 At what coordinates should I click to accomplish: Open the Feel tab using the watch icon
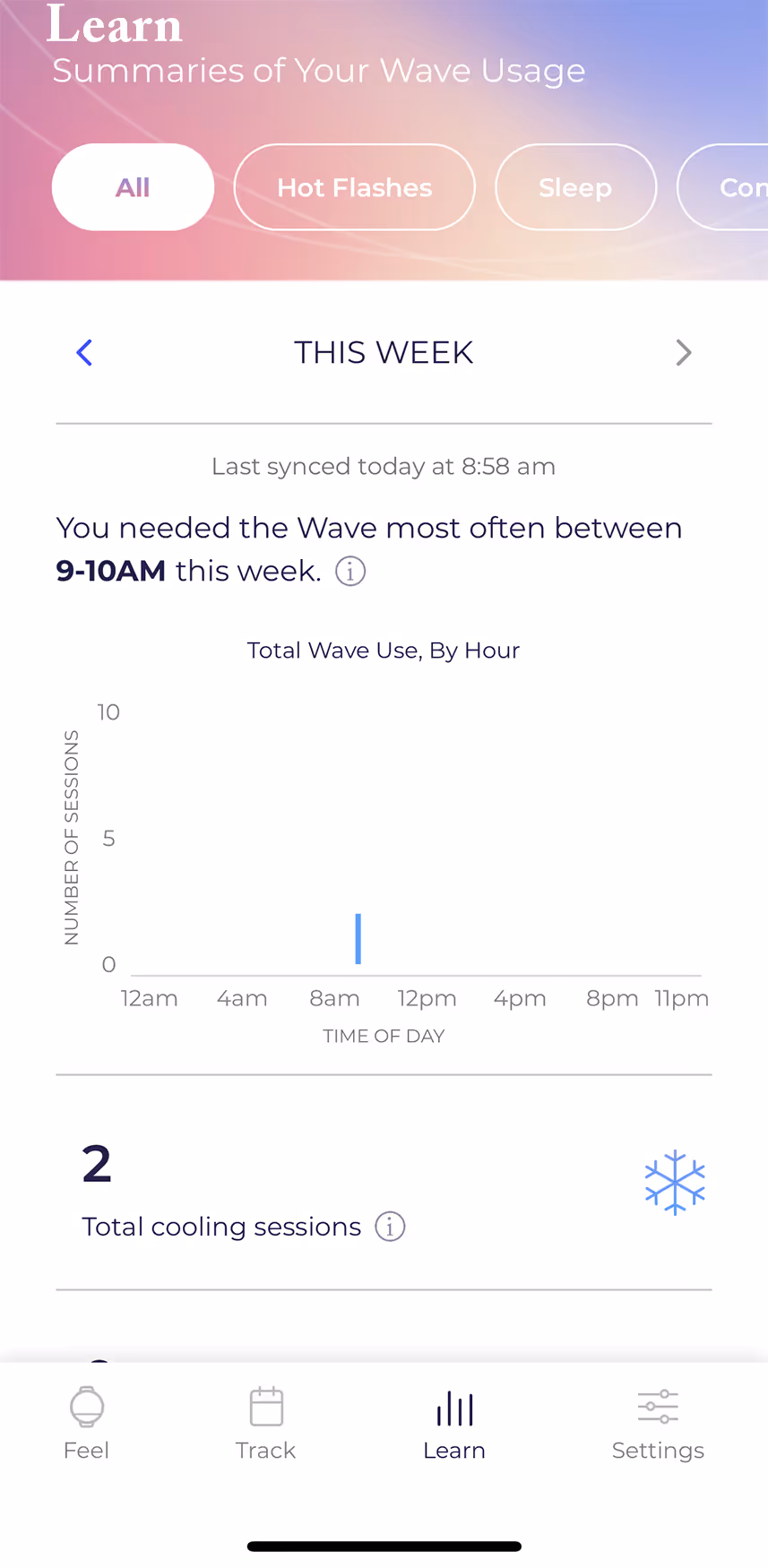pyautogui.click(x=86, y=1407)
